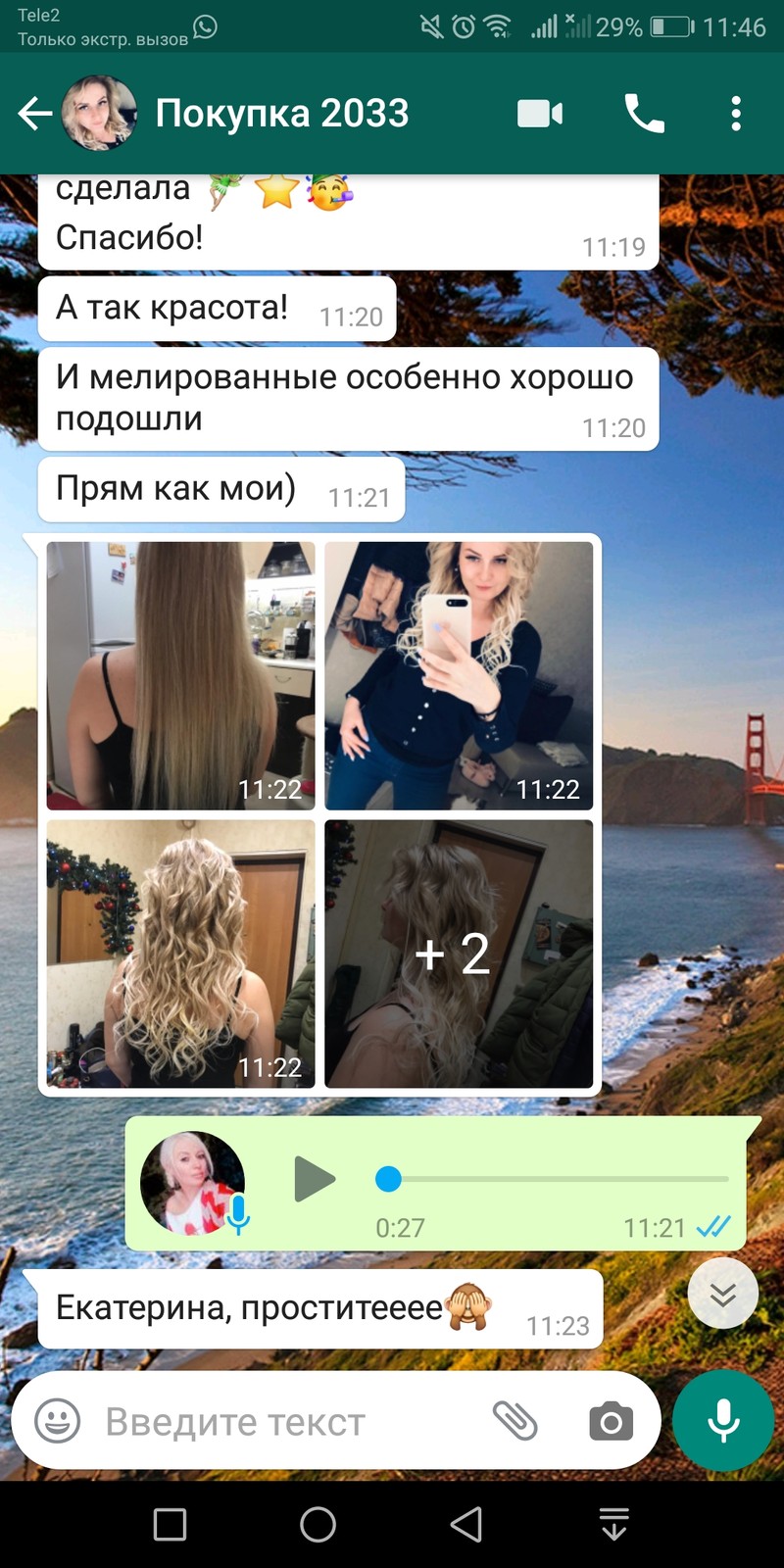Screen dimensions: 784x1568
Task: Open Покупка 2033 contact info
Action: [281, 114]
